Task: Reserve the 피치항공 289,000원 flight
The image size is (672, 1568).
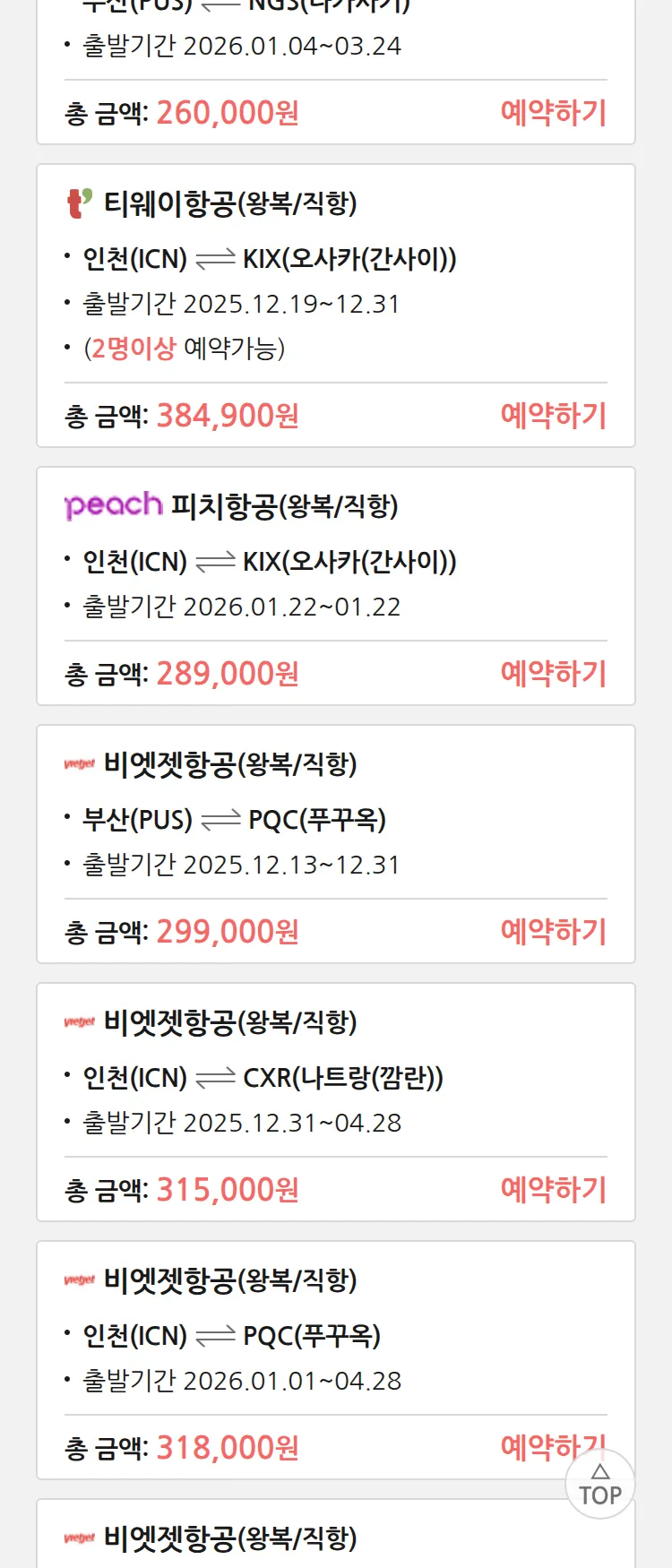Action: (x=553, y=674)
